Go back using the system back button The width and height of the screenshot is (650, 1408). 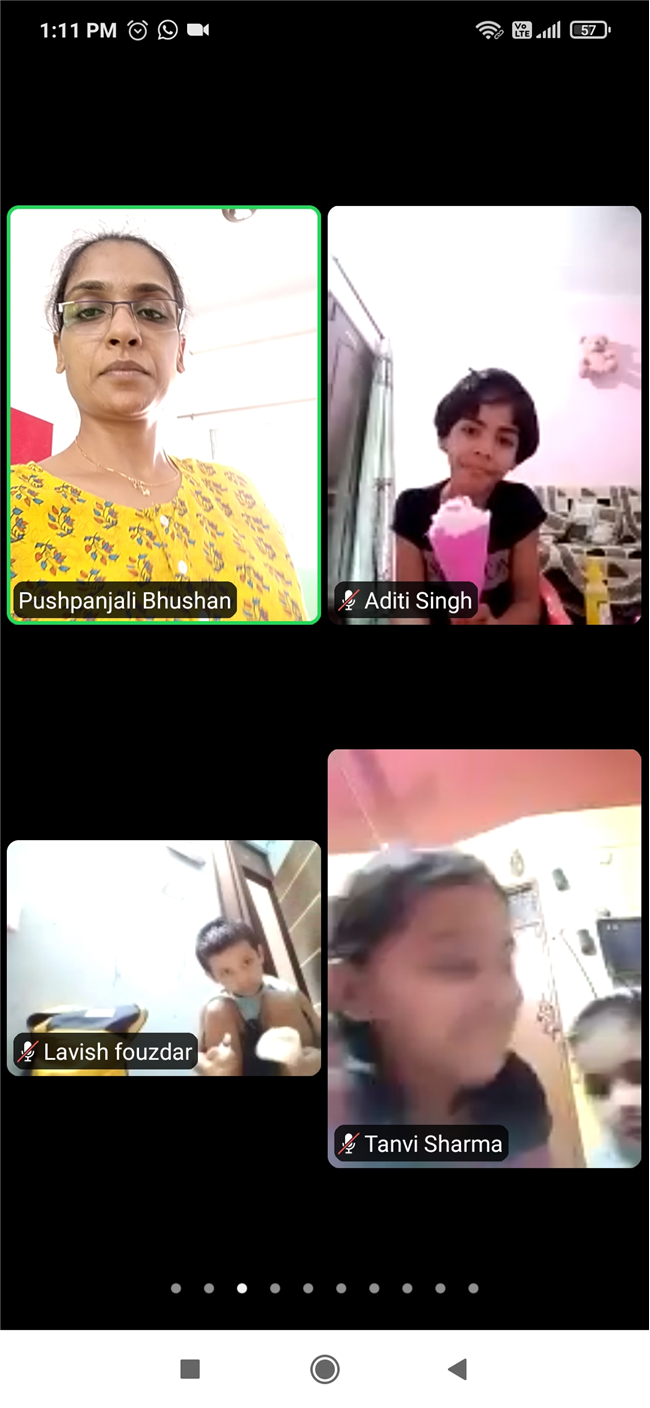458,1369
